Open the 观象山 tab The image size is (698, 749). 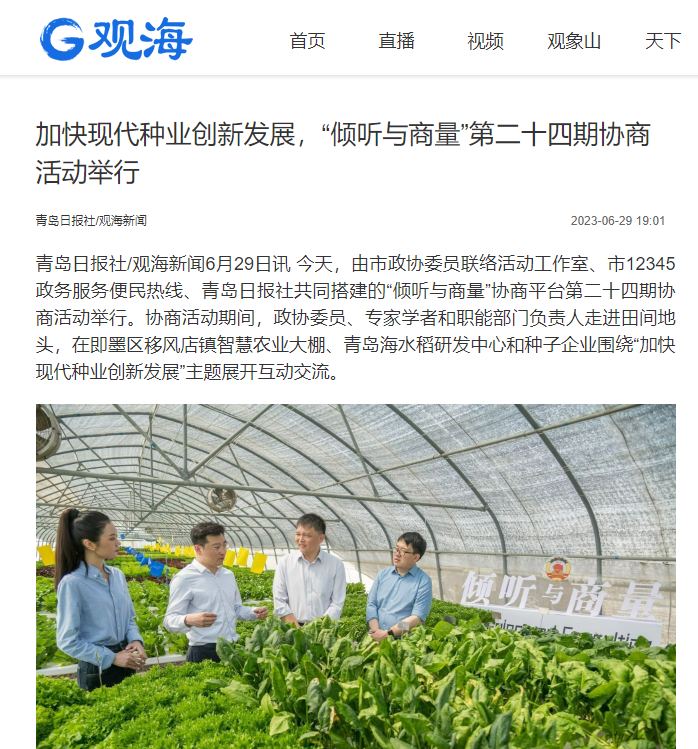tap(574, 41)
